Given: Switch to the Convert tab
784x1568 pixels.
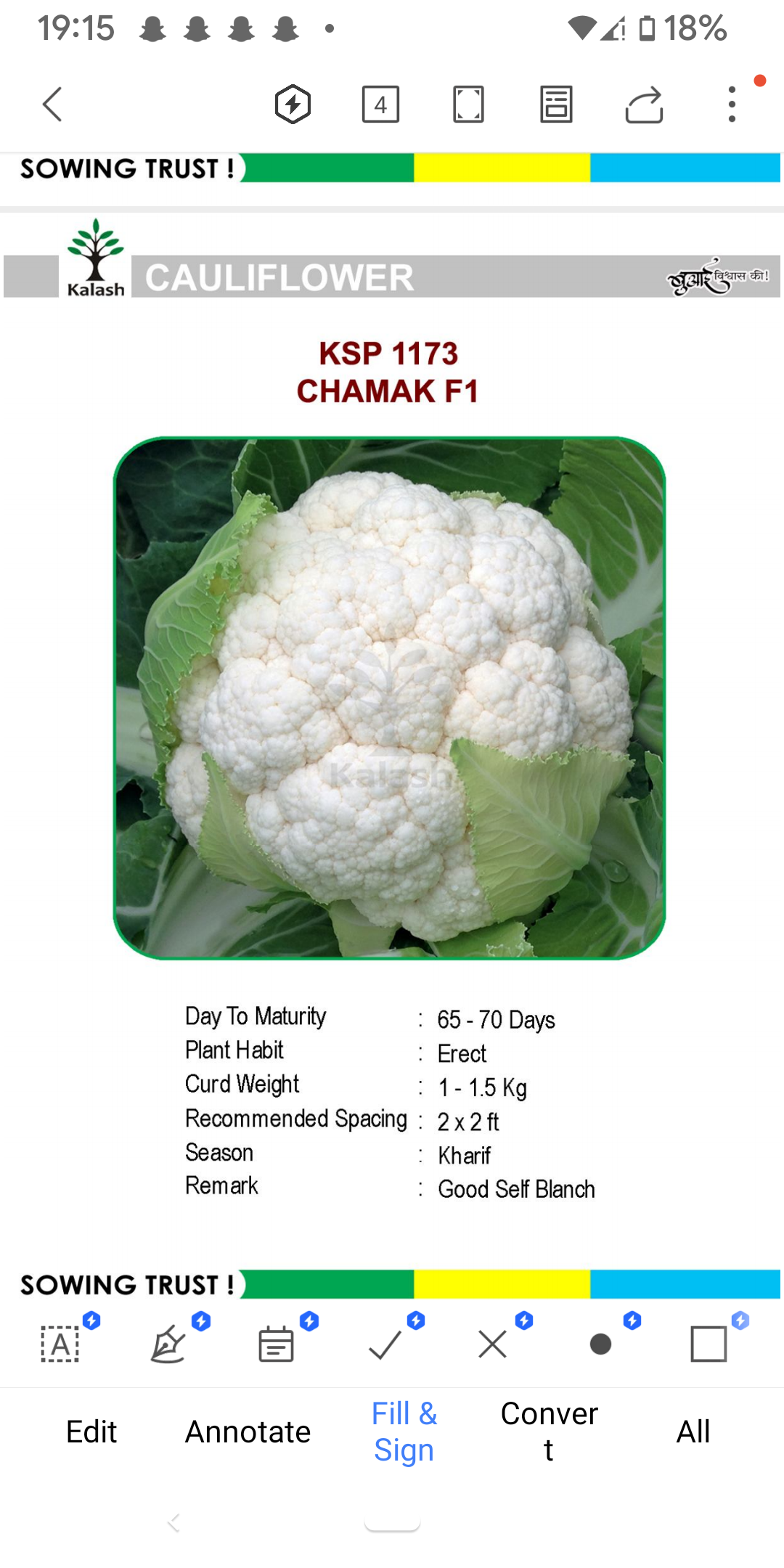Looking at the screenshot, I should pyautogui.click(x=550, y=1432).
